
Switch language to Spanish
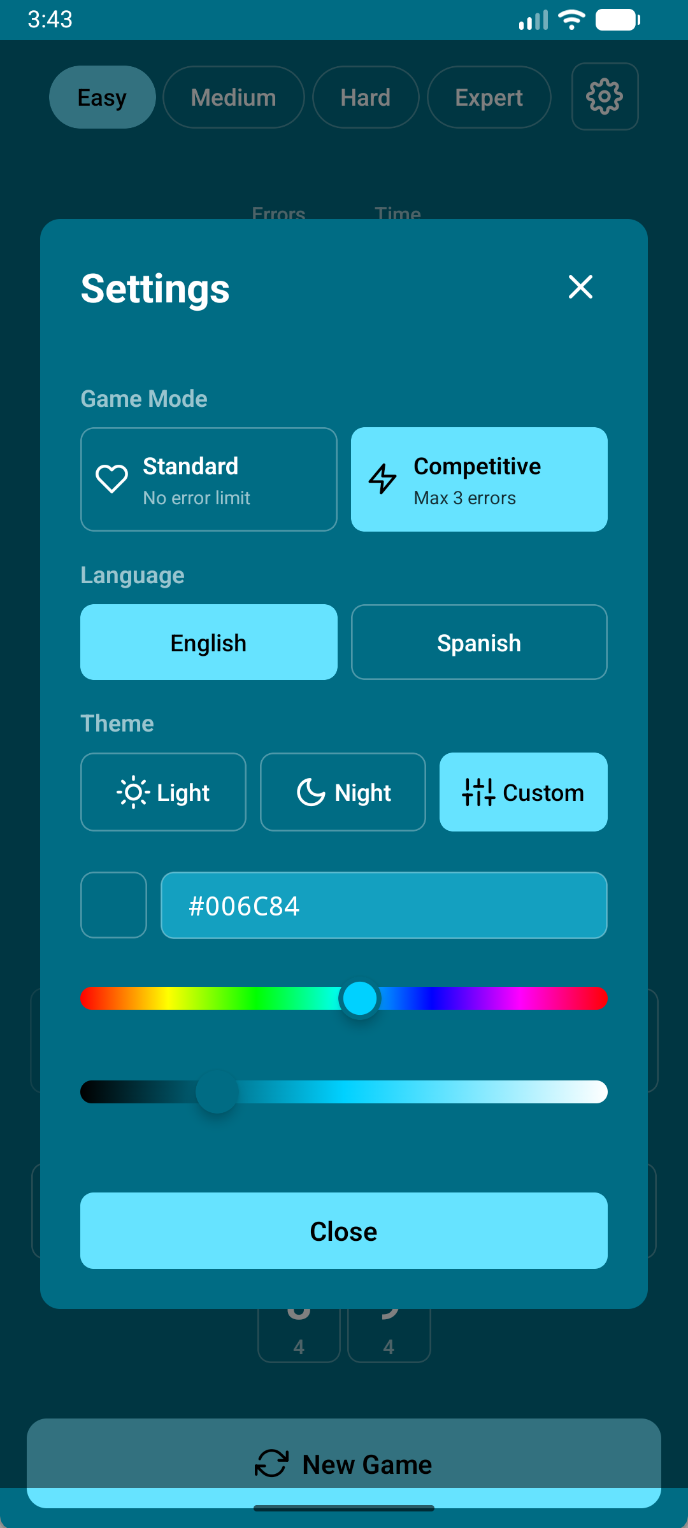click(479, 642)
